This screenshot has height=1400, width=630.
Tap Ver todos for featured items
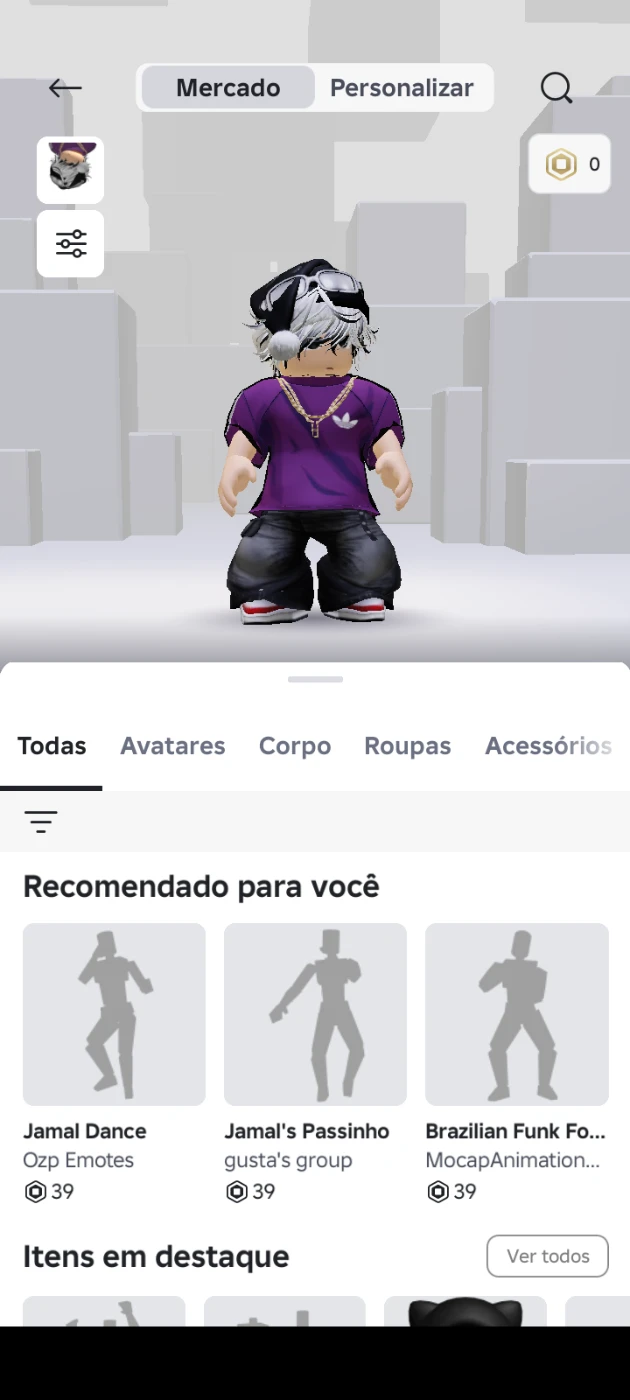click(547, 1256)
